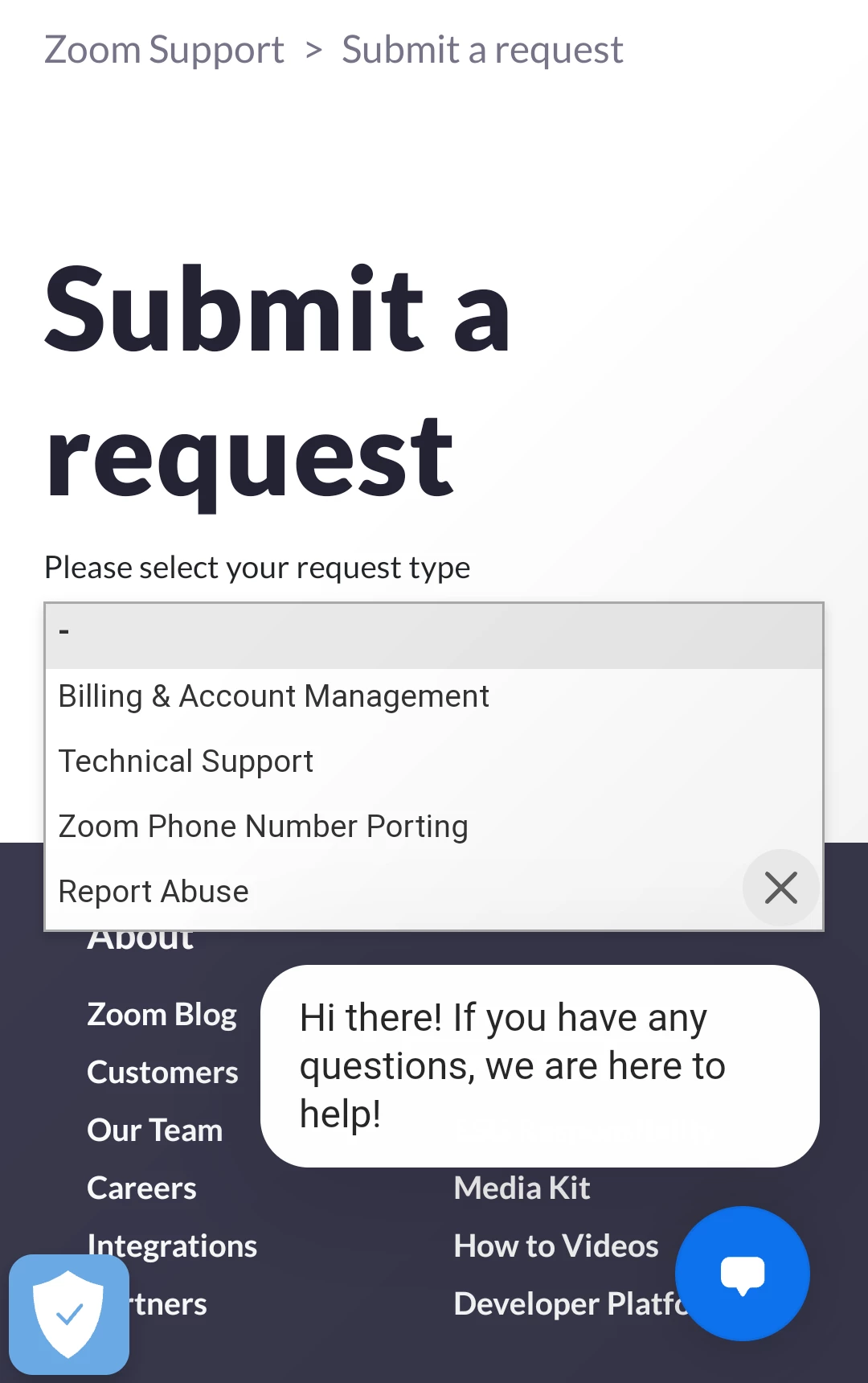Choose Report Abuse request type
Image resolution: width=868 pixels, height=1383 pixels.
pyautogui.click(x=154, y=892)
